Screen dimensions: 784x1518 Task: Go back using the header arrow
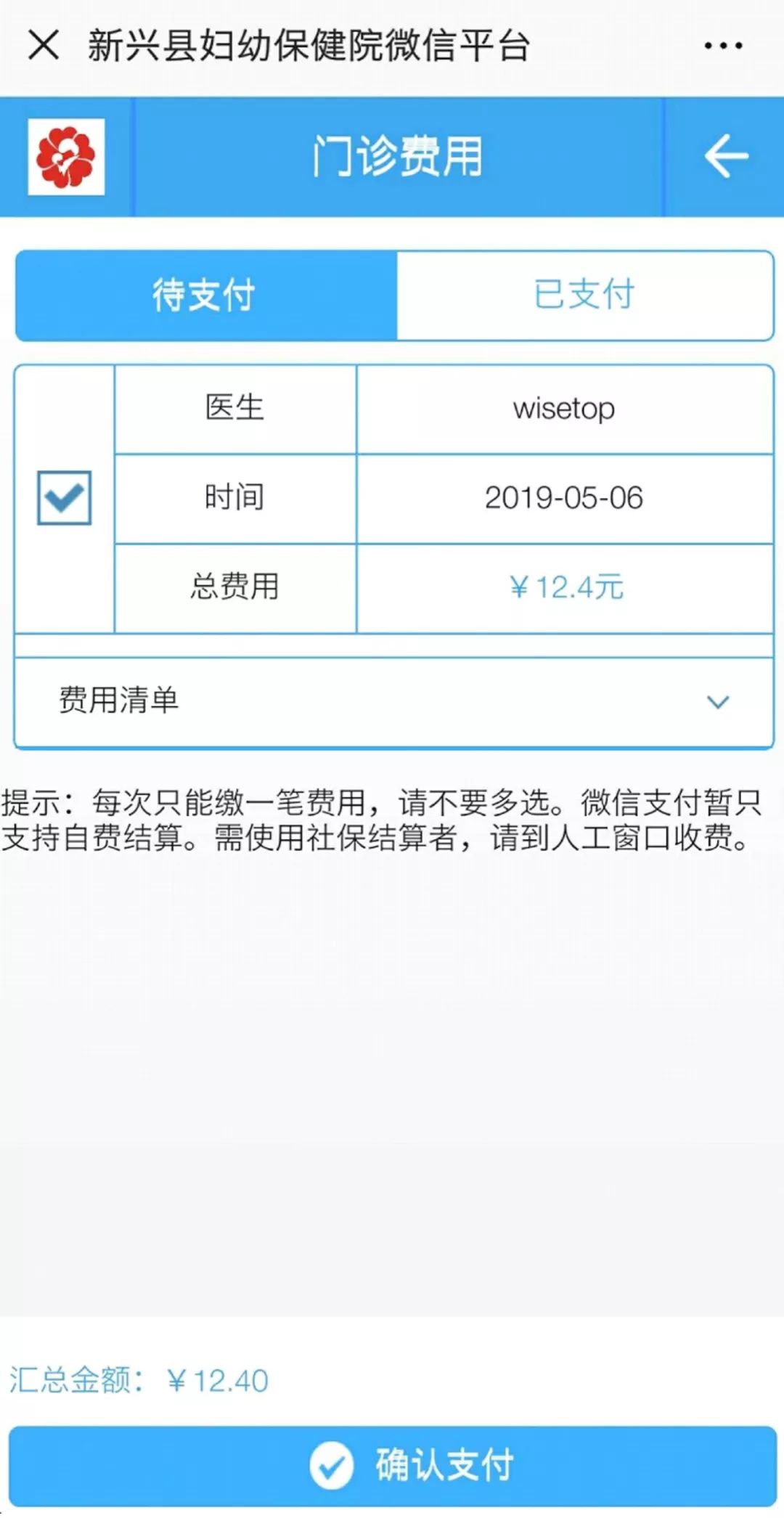[725, 156]
